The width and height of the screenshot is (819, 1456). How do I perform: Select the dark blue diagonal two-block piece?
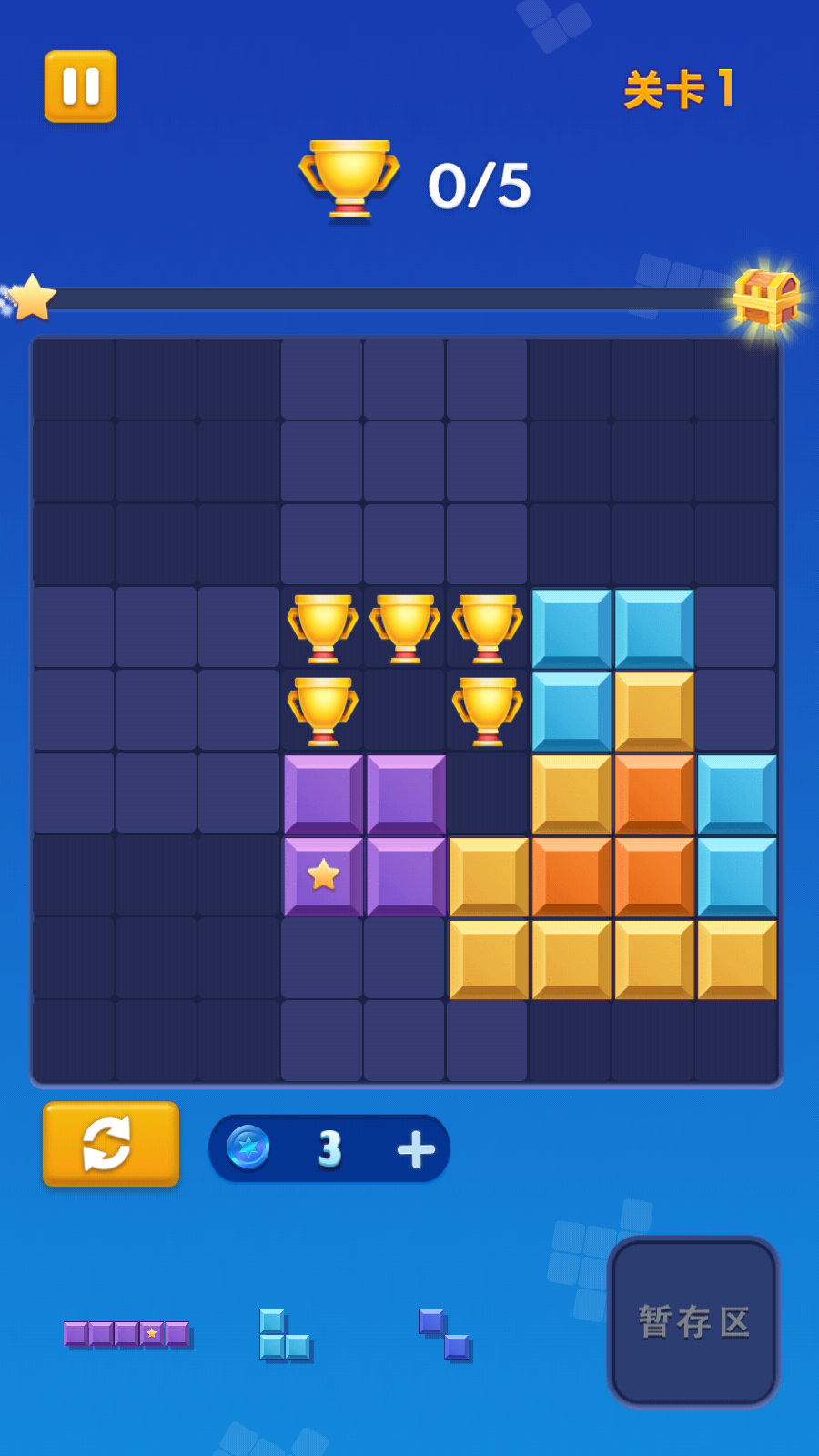coord(444,1334)
